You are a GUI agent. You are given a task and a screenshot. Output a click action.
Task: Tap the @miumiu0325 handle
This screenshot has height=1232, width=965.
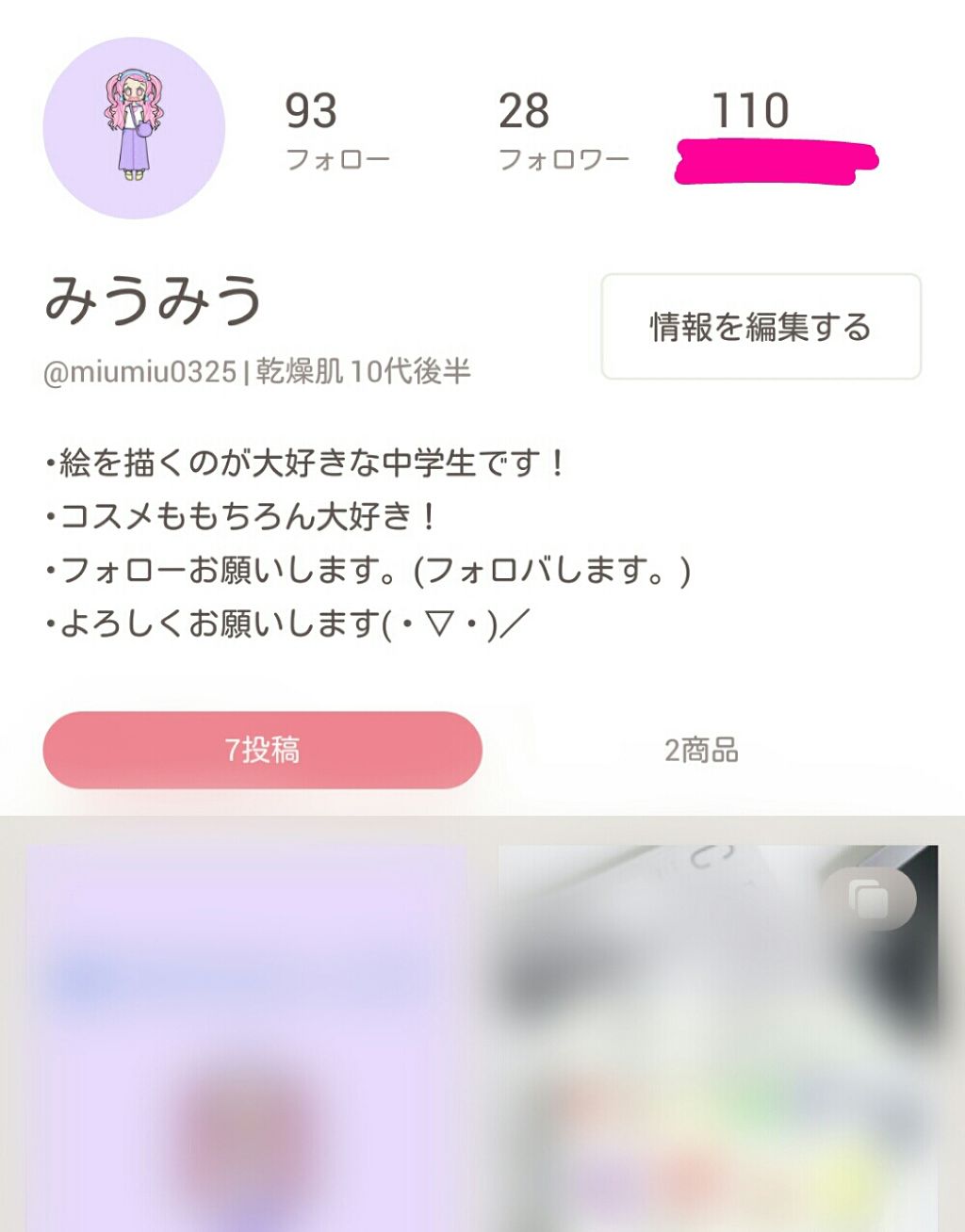click(139, 372)
